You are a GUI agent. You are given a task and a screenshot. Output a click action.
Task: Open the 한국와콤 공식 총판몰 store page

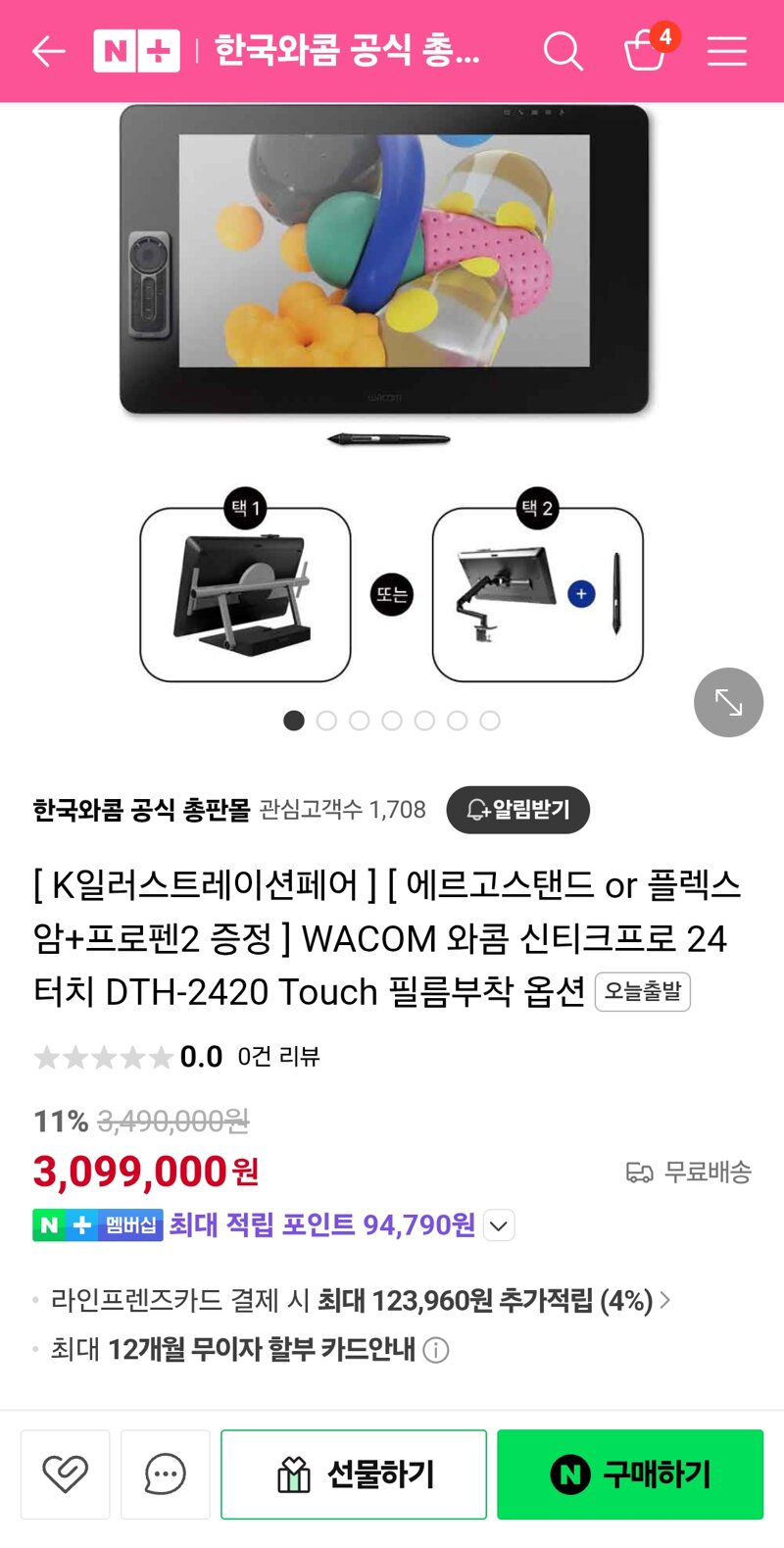tap(142, 810)
